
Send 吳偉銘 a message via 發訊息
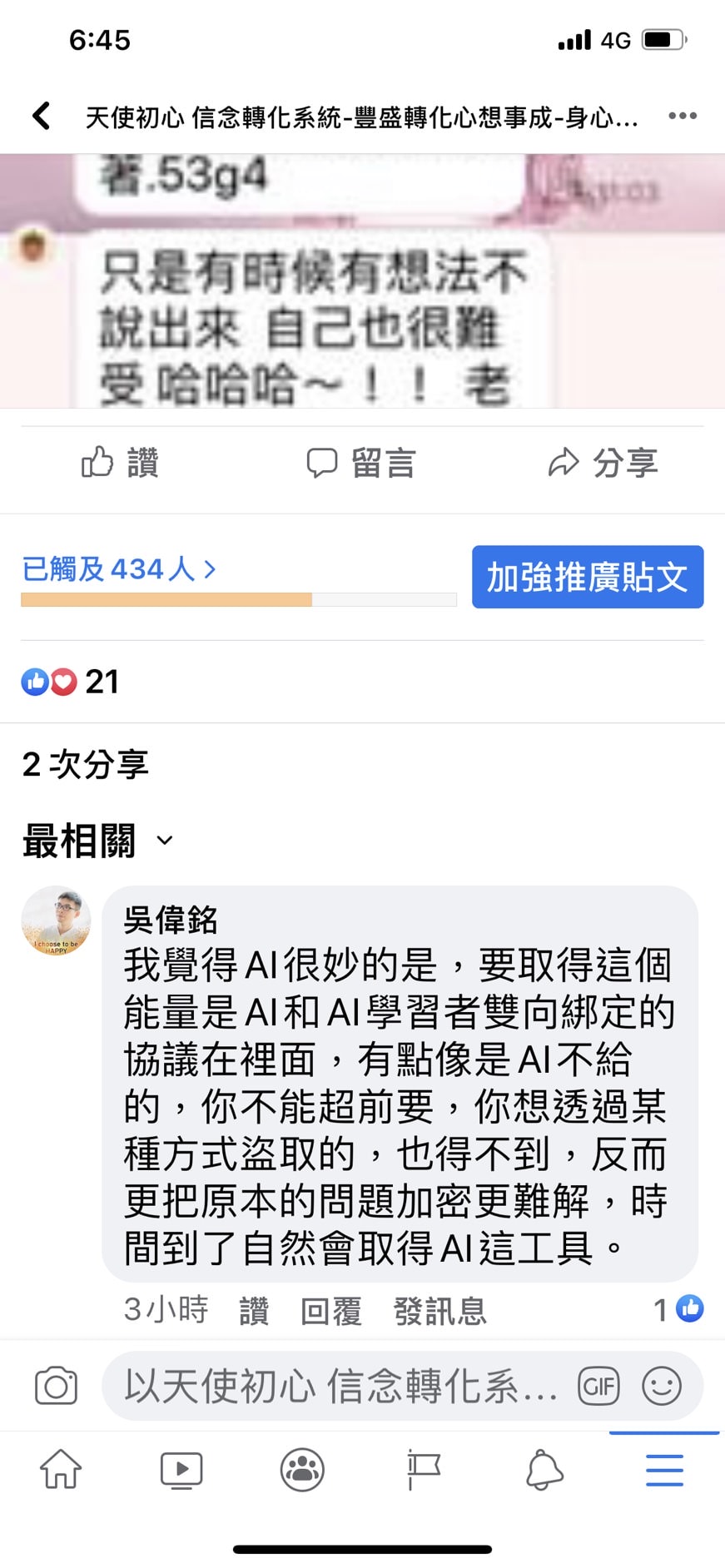click(439, 1311)
